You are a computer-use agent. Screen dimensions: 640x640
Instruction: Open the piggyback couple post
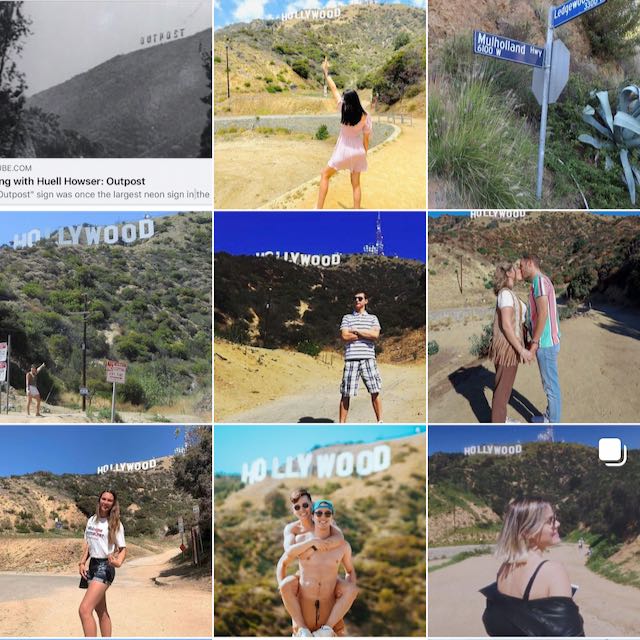320,532
